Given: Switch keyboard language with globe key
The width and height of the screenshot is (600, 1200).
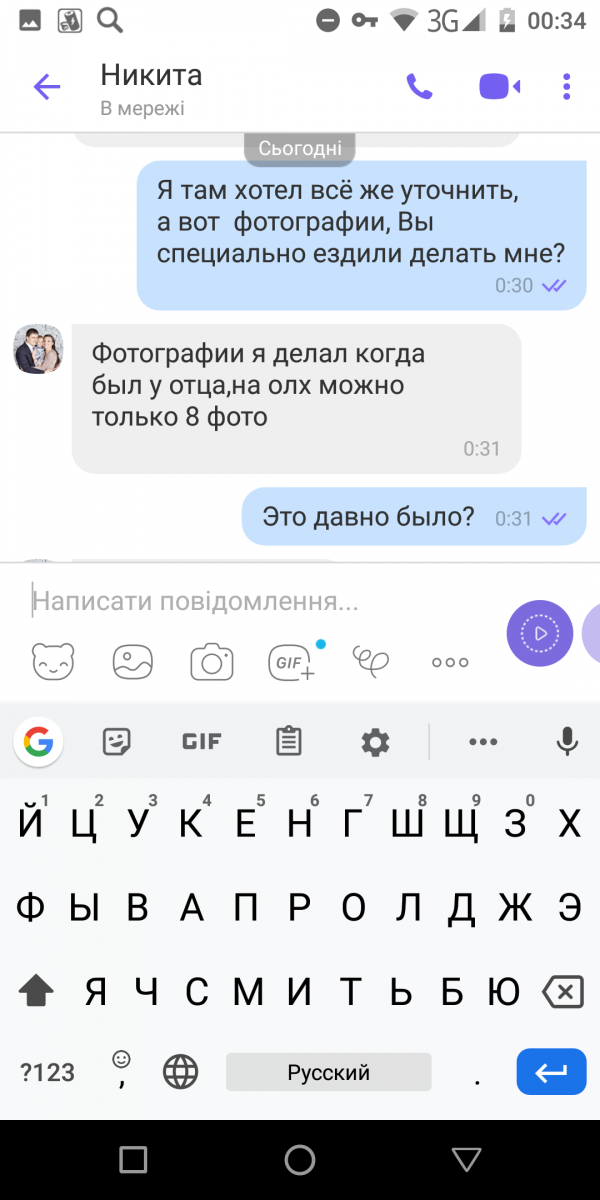Looking at the screenshot, I should tap(181, 1073).
